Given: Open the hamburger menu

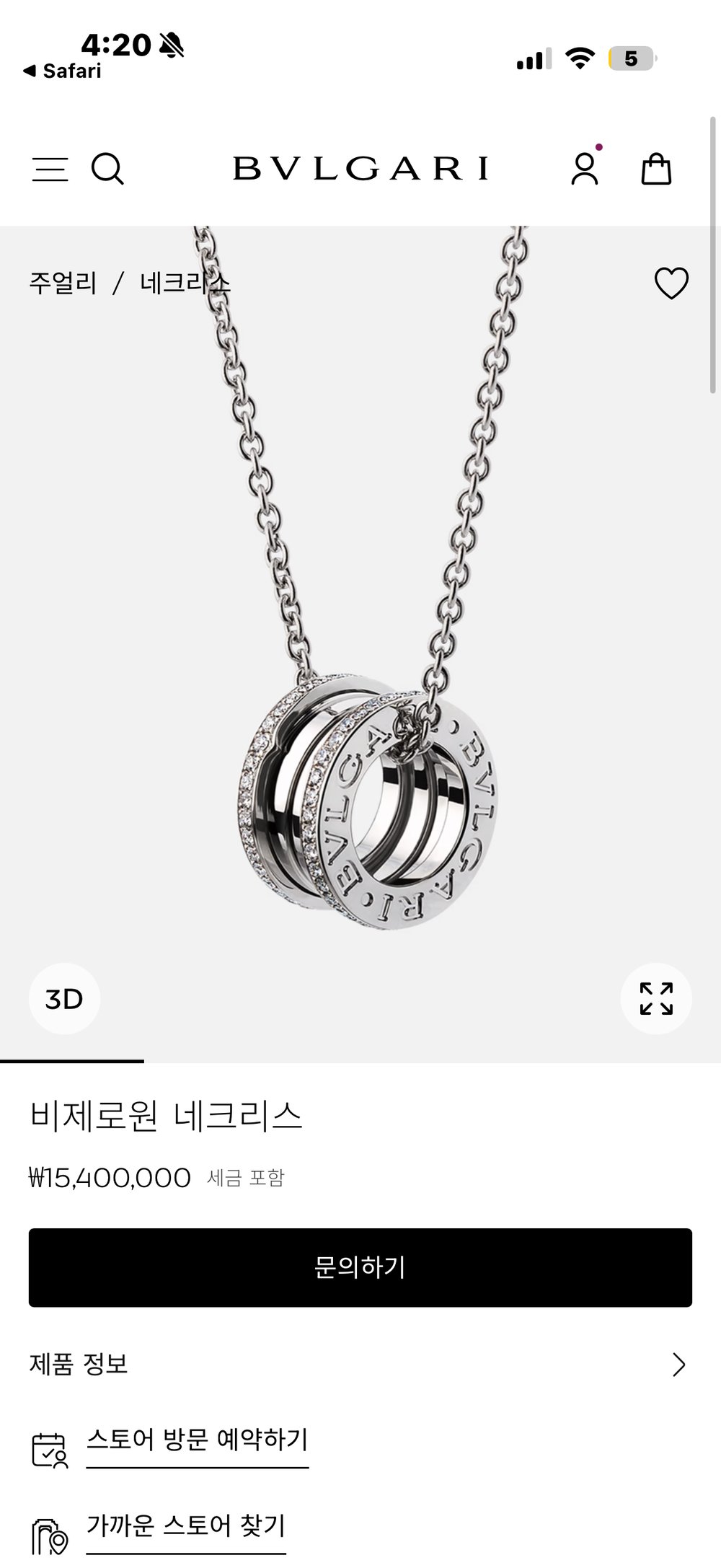Looking at the screenshot, I should pyautogui.click(x=50, y=169).
